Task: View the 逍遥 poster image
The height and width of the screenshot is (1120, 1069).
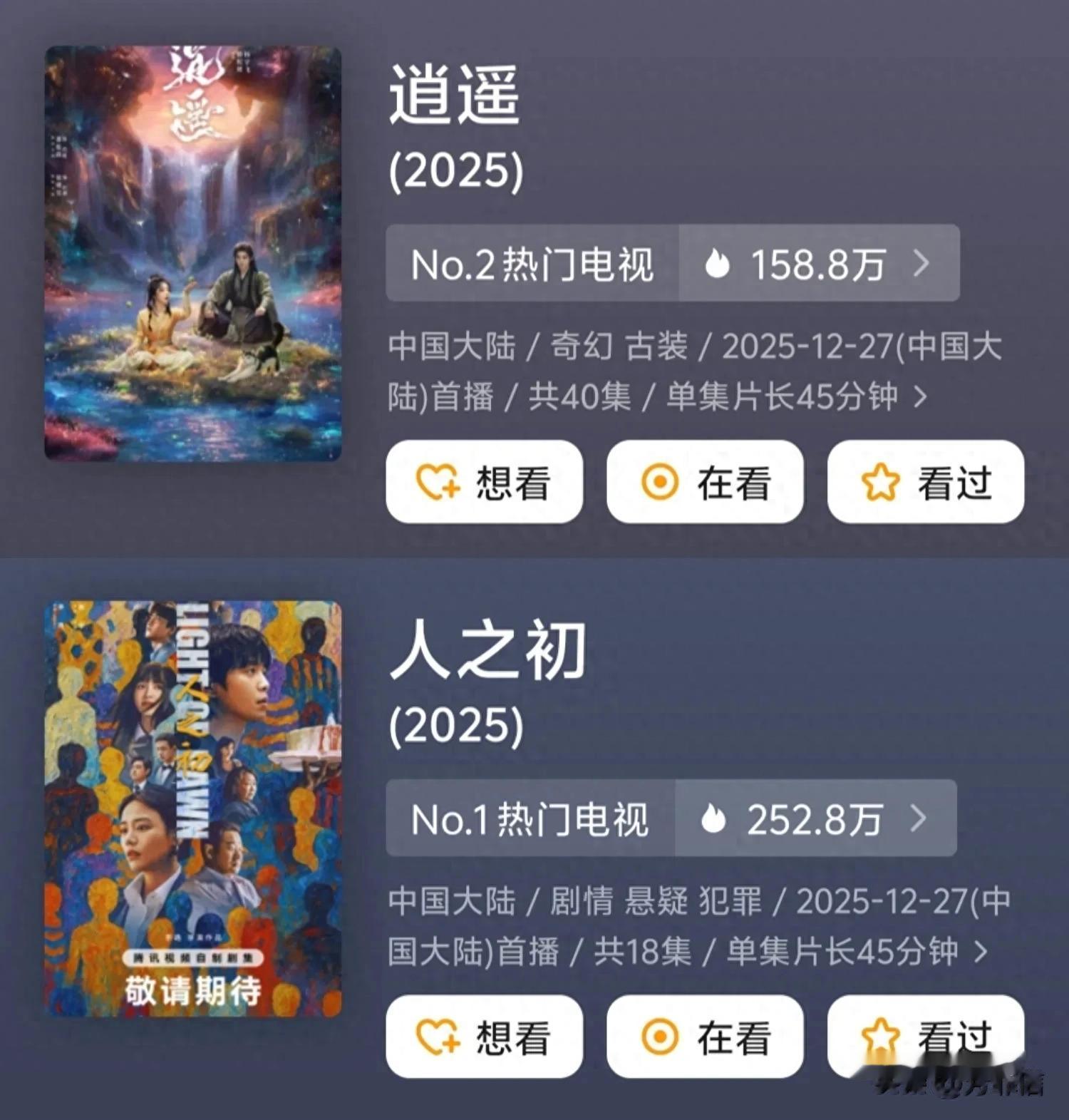Action: click(x=193, y=254)
